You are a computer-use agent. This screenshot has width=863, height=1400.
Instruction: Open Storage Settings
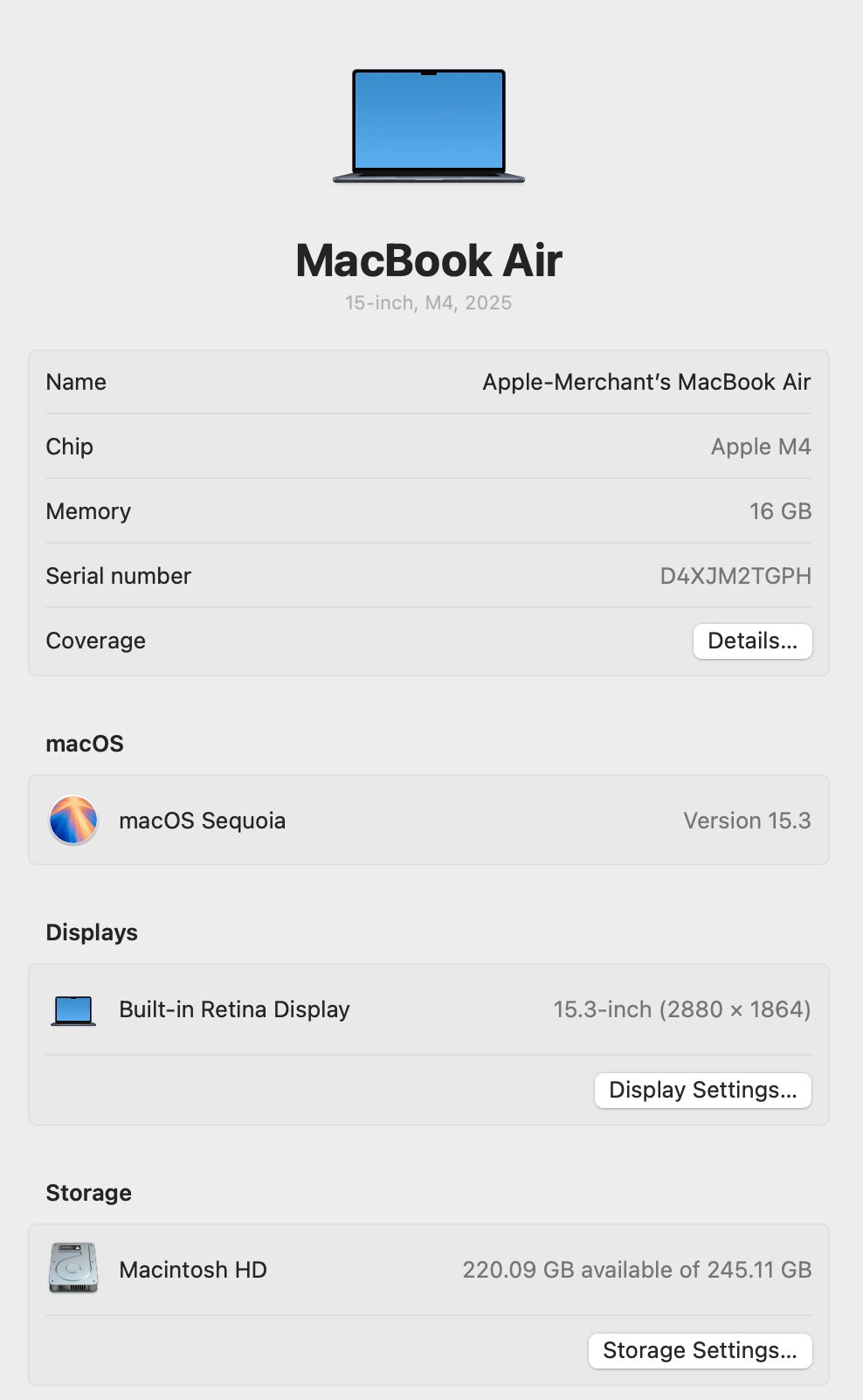tap(700, 1350)
